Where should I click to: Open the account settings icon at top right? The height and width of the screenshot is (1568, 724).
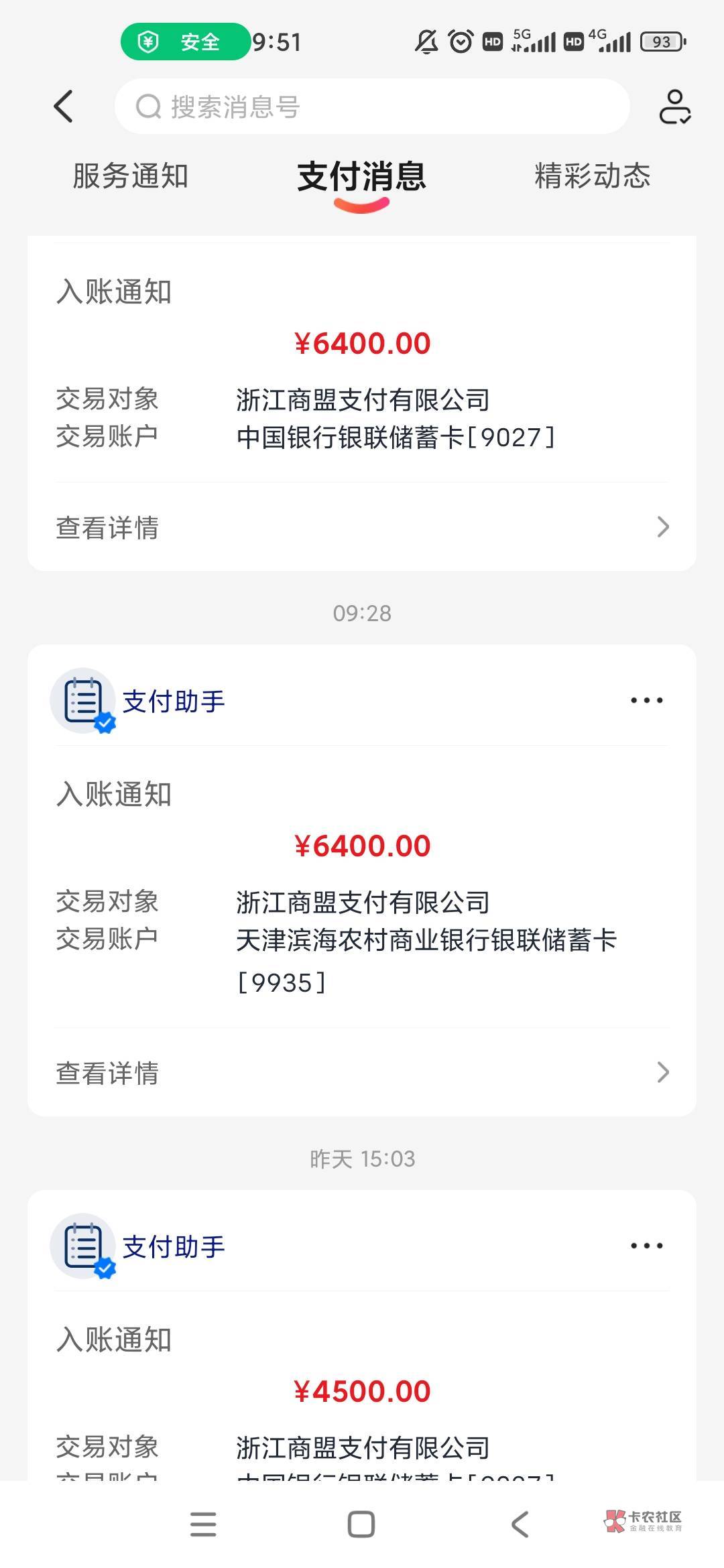pyautogui.click(x=674, y=107)
